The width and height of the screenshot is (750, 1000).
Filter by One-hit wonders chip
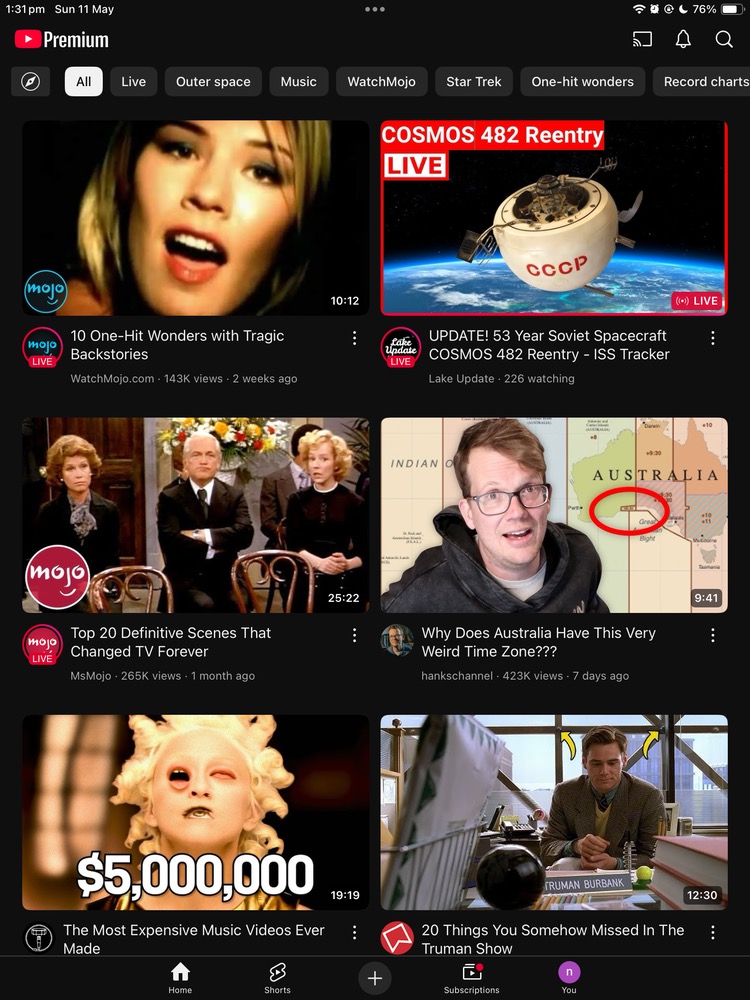pyautogui.click(x=582, y=82)
